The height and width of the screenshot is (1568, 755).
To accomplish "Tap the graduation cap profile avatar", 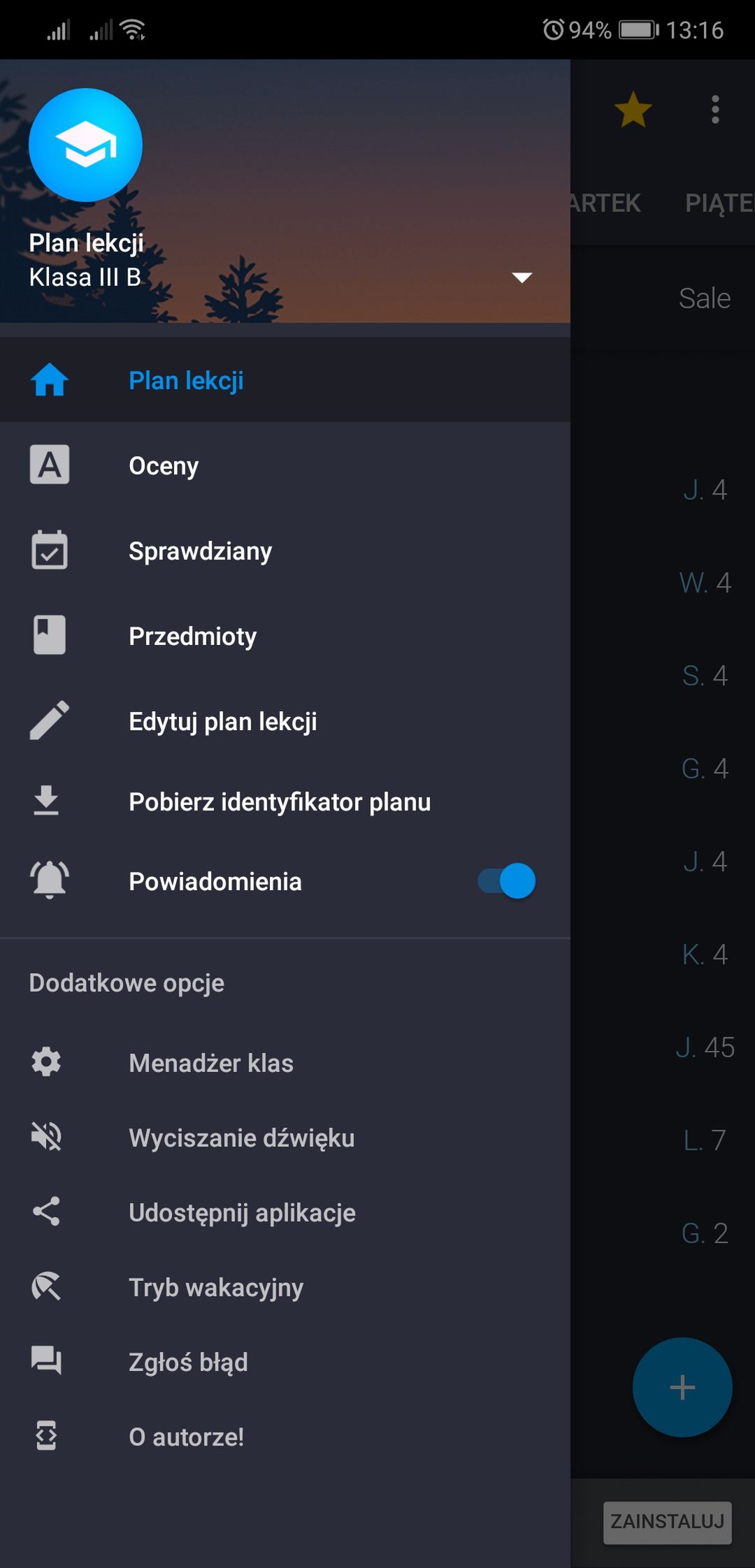I will click(85, 145).
